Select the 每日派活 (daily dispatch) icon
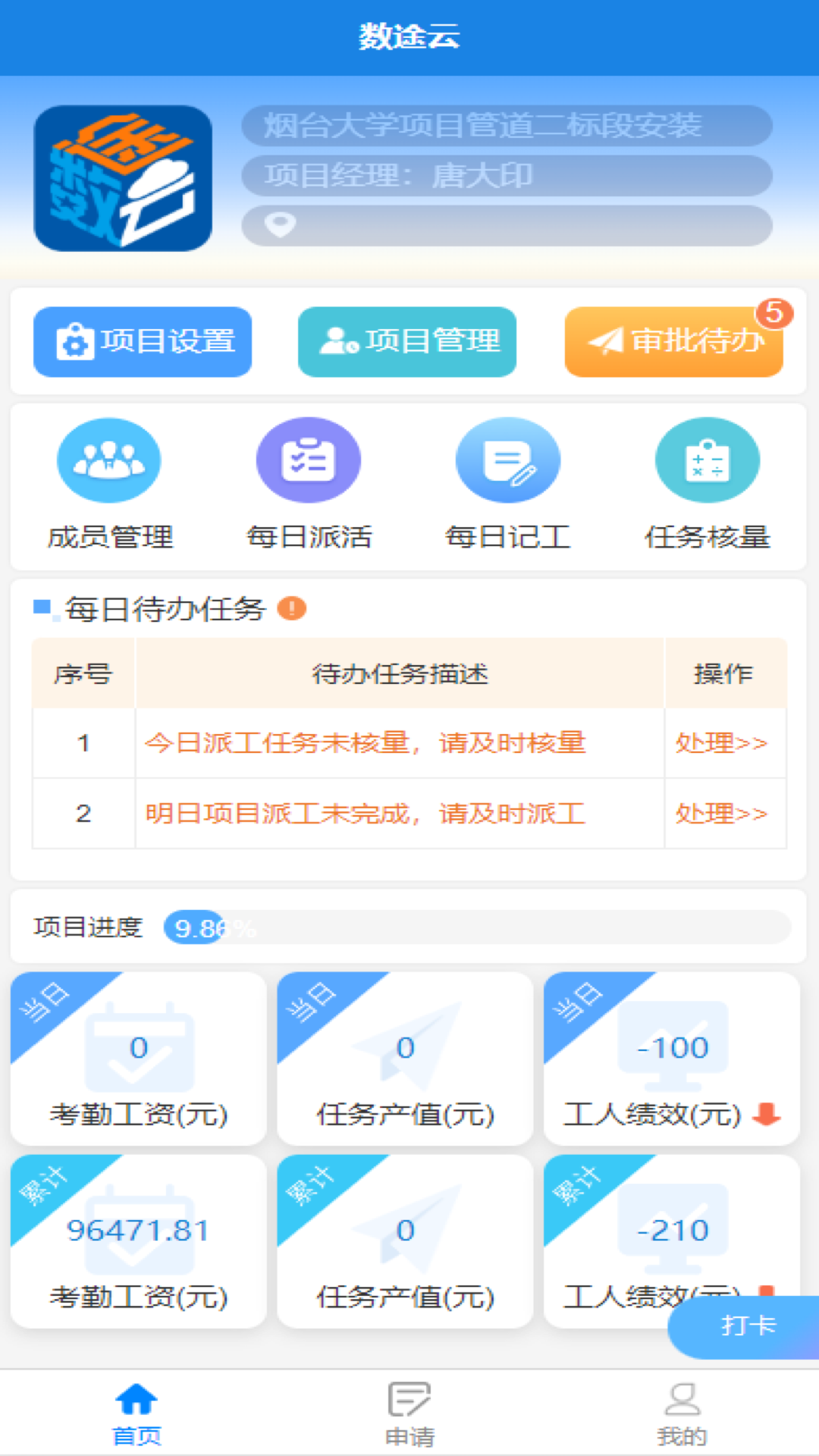Screen dimensions: 819x1456 pos(308,459)
